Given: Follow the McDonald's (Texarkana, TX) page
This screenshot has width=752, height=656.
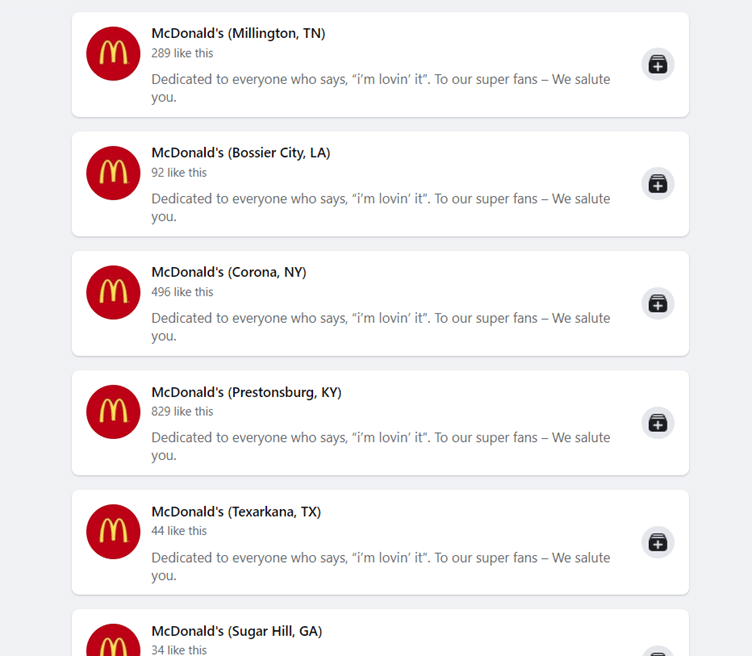Looking at the screenshot, I should pyautogui.click(x=657, y=543).
